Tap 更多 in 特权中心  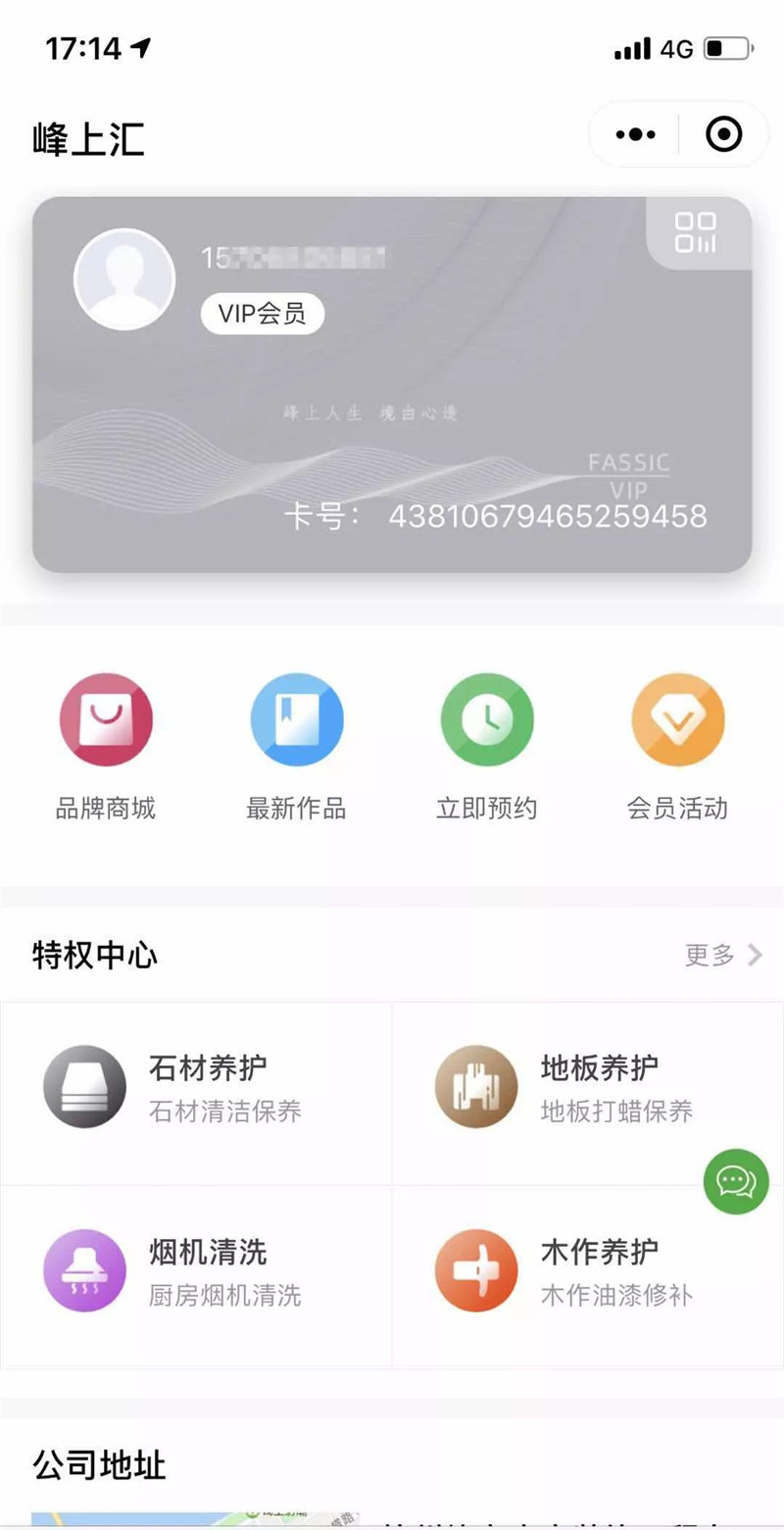(723, 955)
